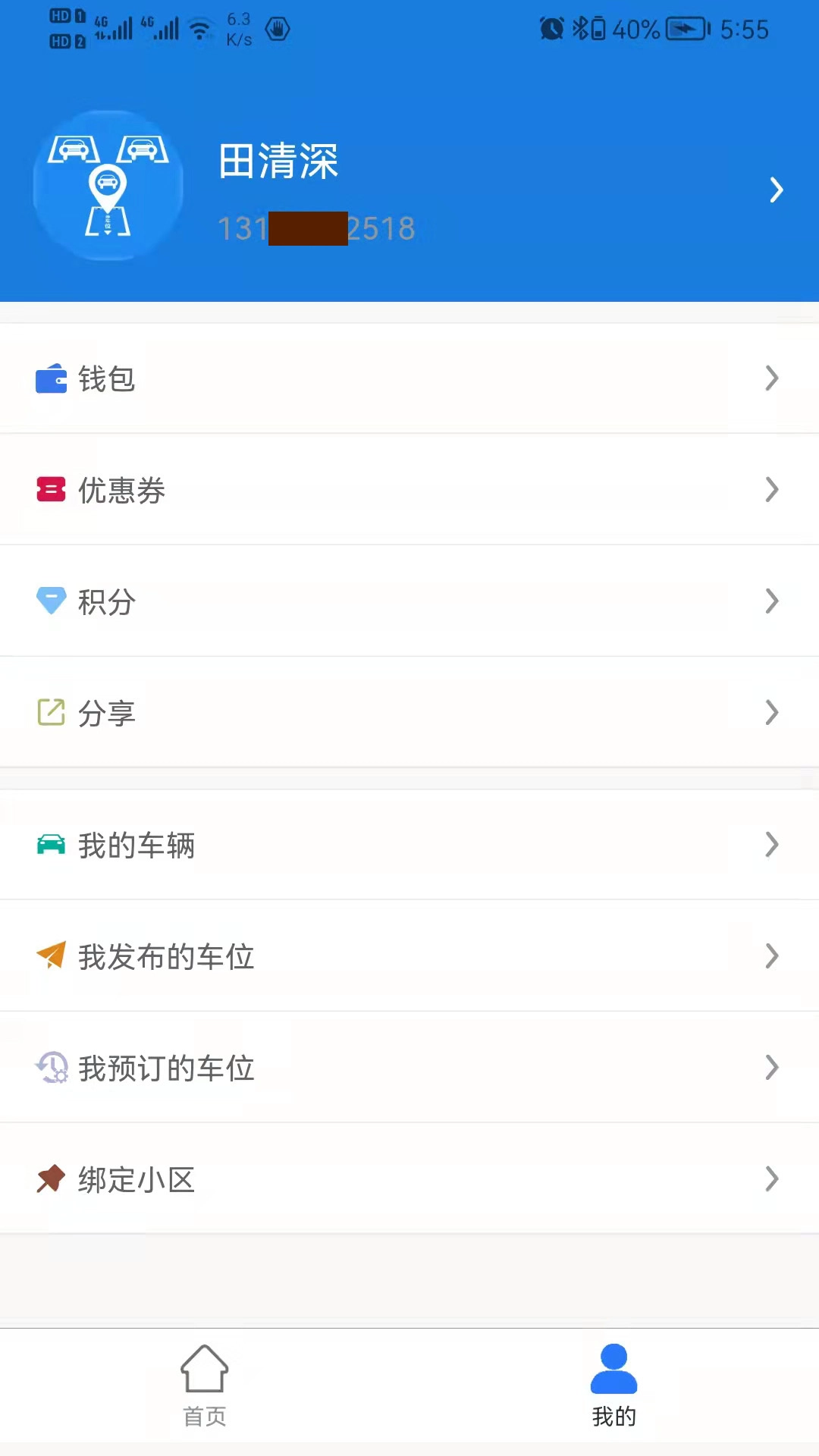Viewport: 819px width, 1456px height.
Task: Select the car icon beside 我的车辆
Action: coord(50,845)
